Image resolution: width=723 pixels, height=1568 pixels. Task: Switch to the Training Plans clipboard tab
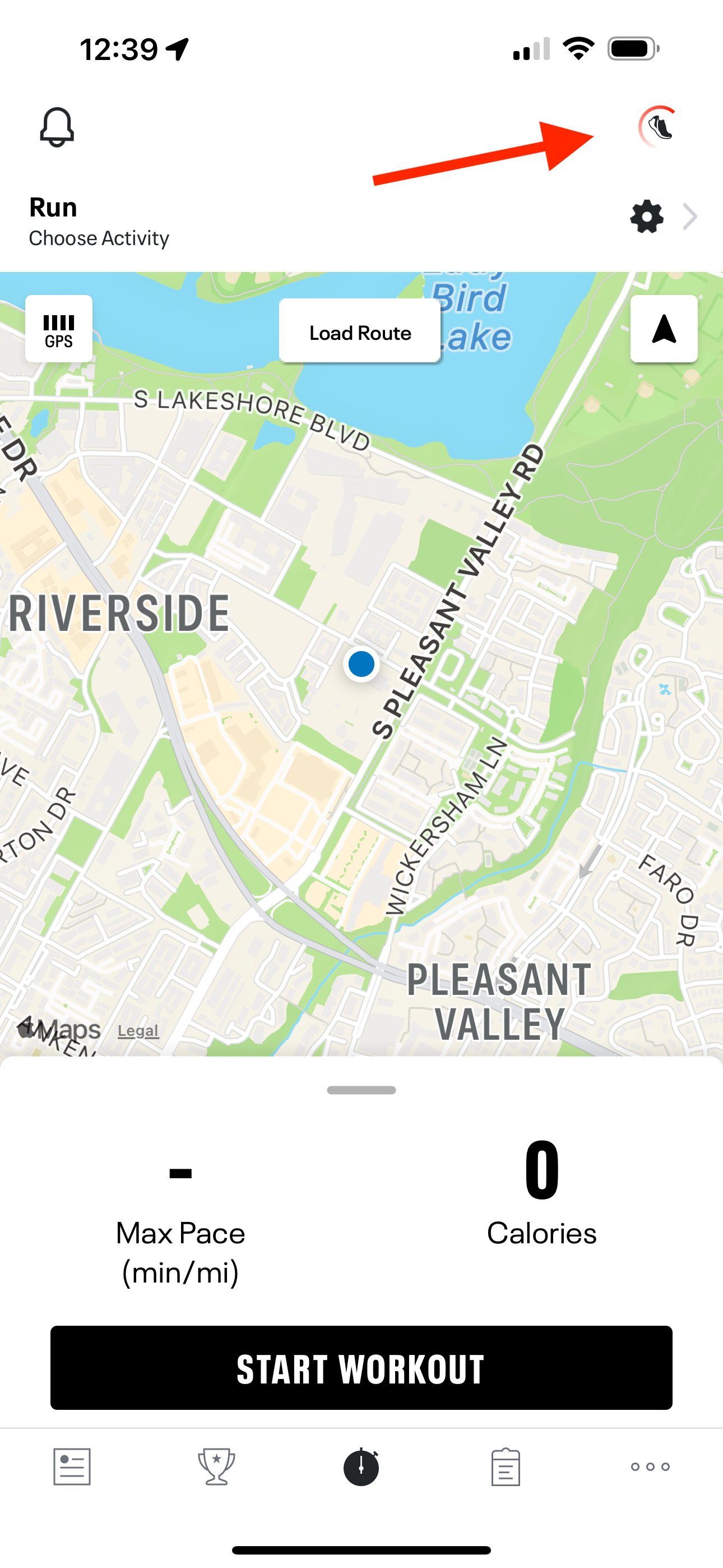pos(505,1467)
